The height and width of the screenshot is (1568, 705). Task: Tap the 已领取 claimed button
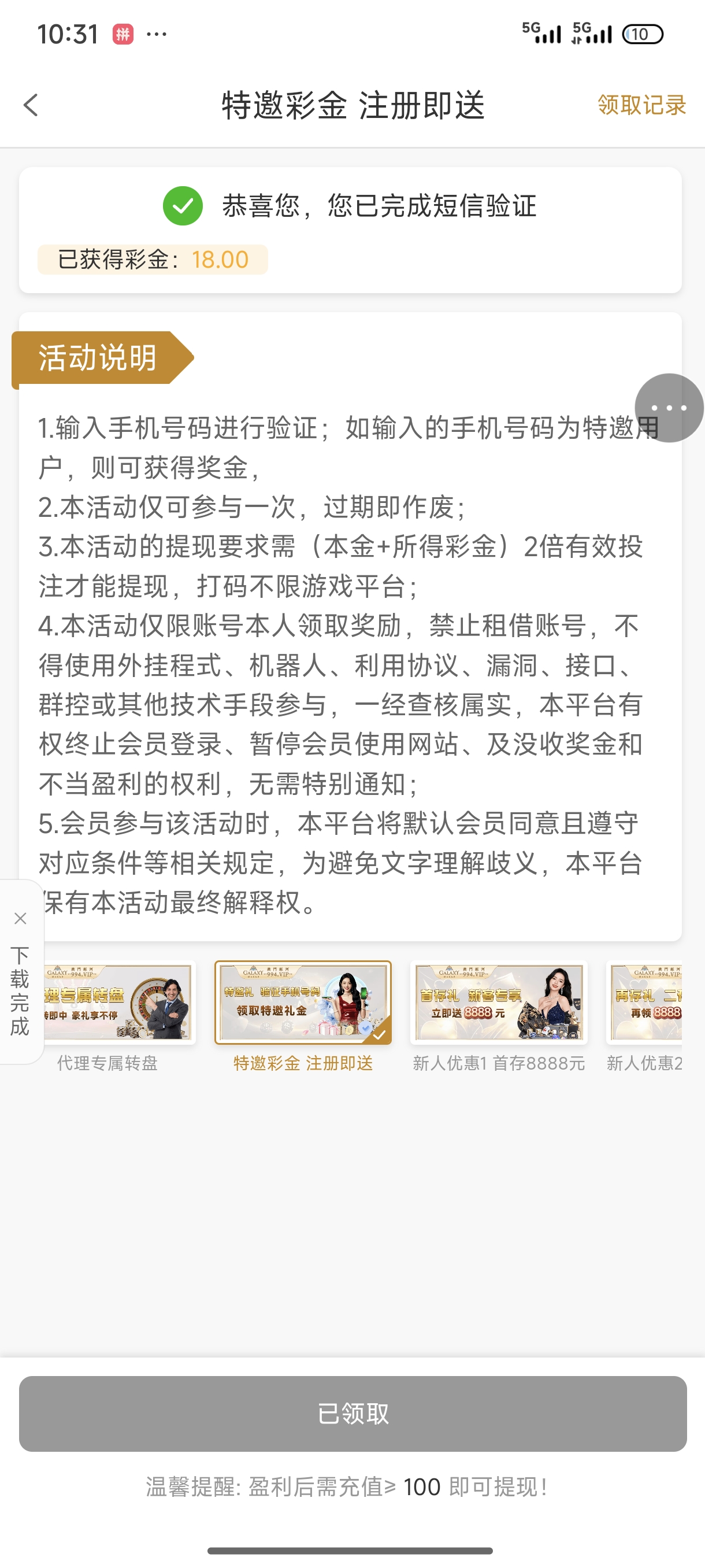[352, 1415]
